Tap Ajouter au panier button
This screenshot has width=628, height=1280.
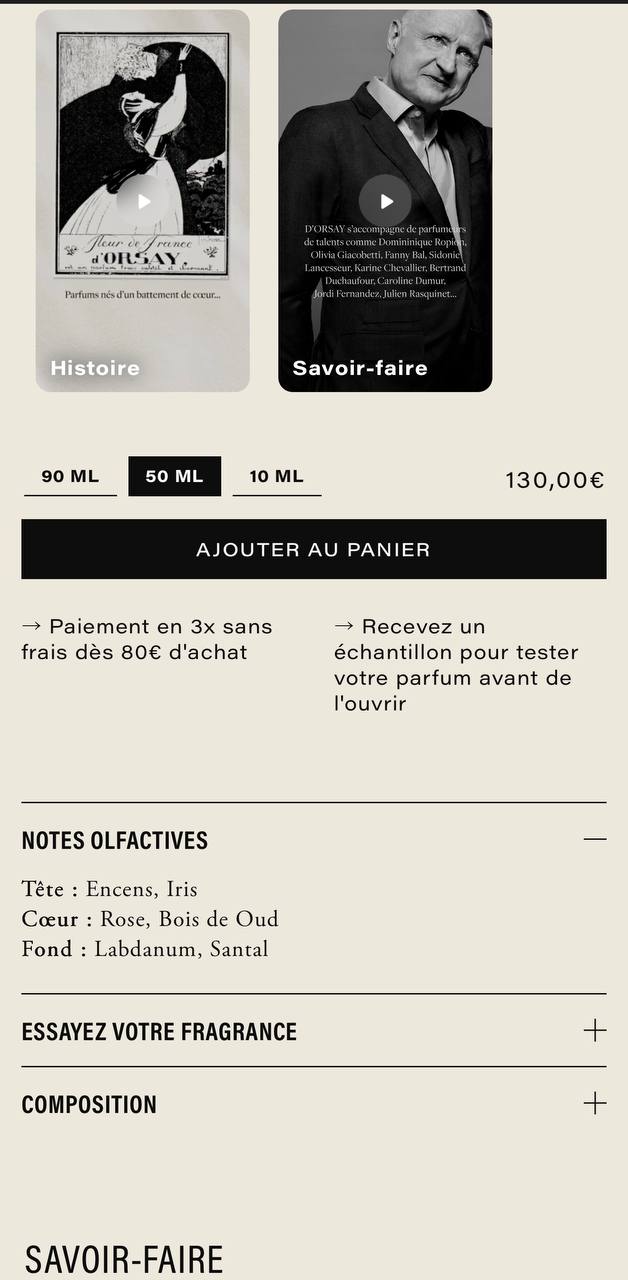pyautogui.click(x=314, y=549)
